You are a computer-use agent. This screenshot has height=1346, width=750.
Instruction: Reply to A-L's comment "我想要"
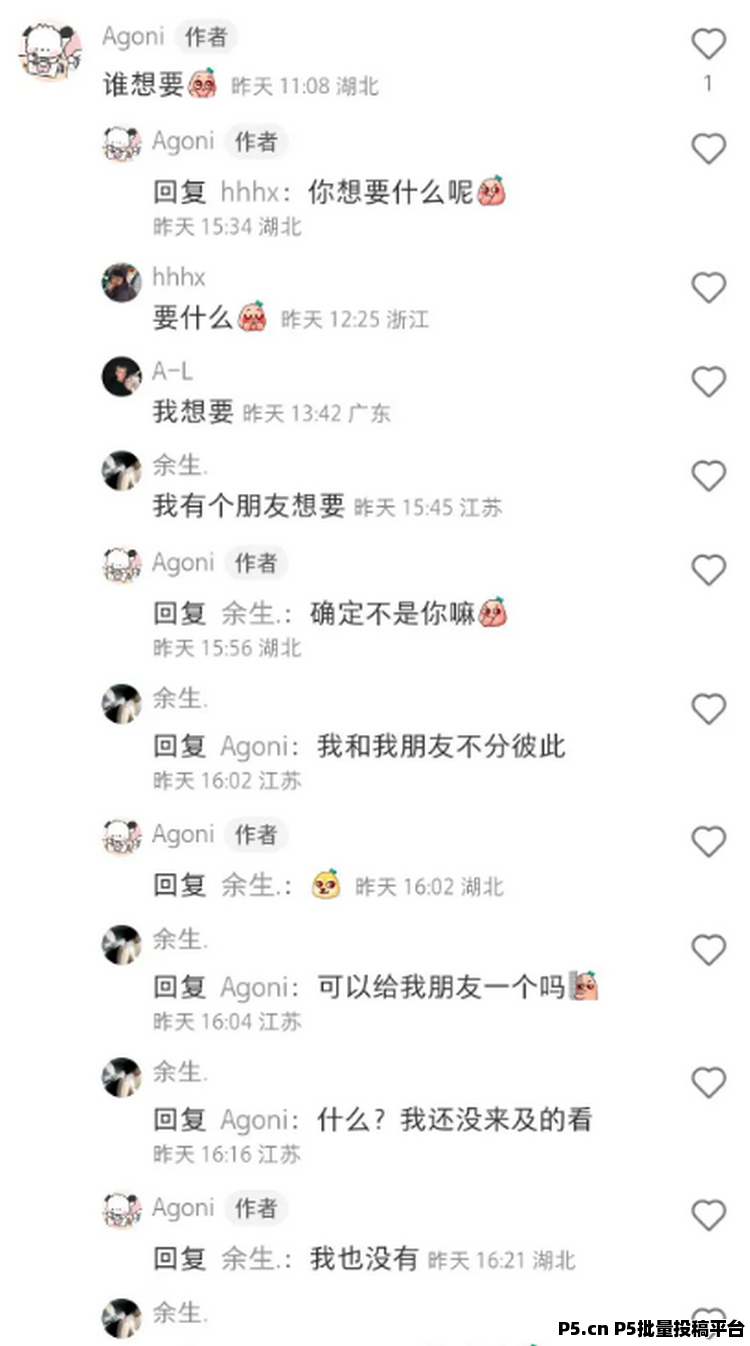click(192, 412)
